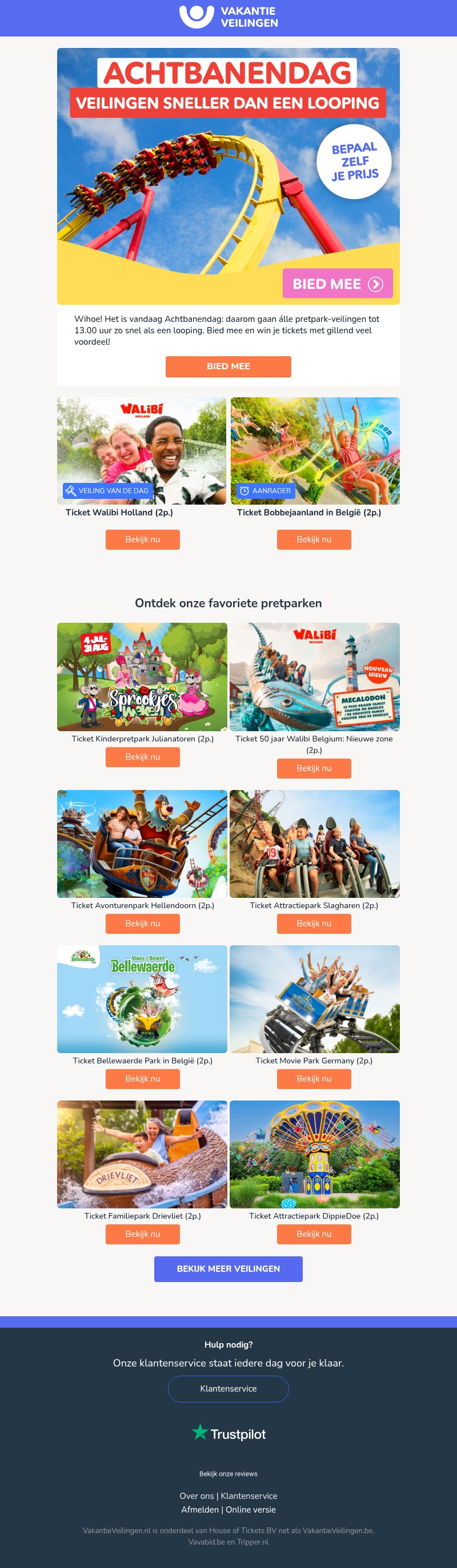Tap the BEKIJK MEER VEILINGEN button
The image size is (457, 1568).
pos(228,1268)
